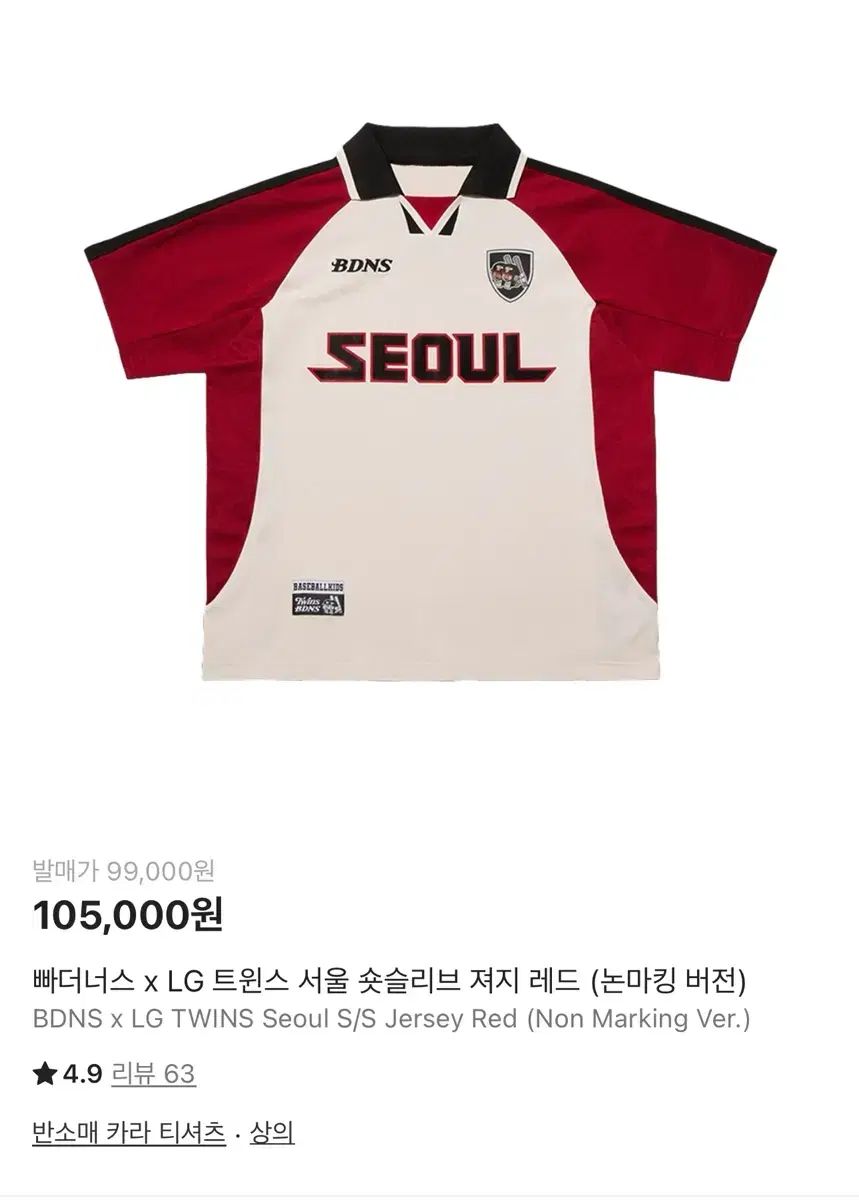859x1200 pixels.
Task: Select the jersey product photo
Action: [x=430, y=400]
